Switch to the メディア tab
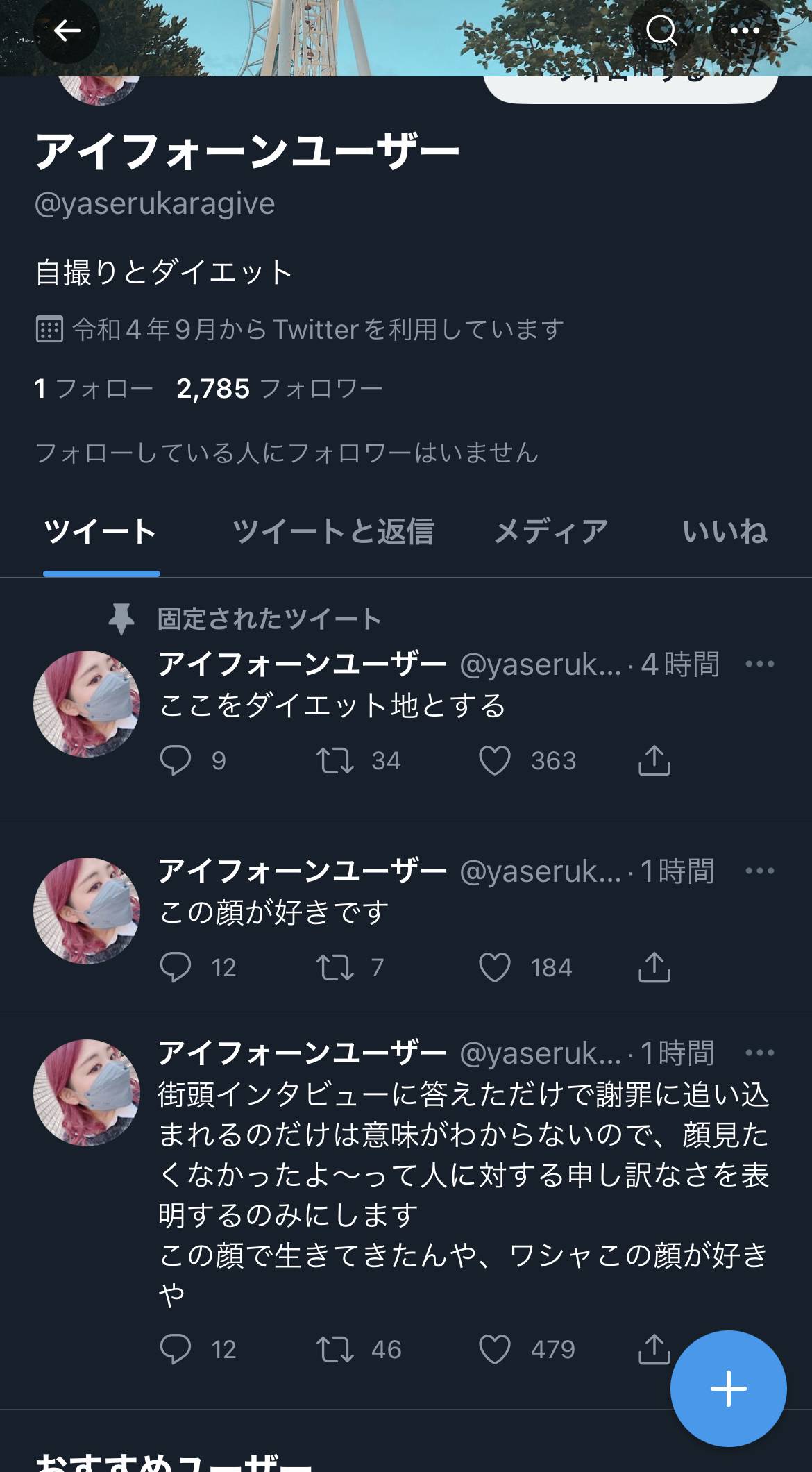This screenshot has height=1472, width=812. pyautogui.click(x=550, y=533)
